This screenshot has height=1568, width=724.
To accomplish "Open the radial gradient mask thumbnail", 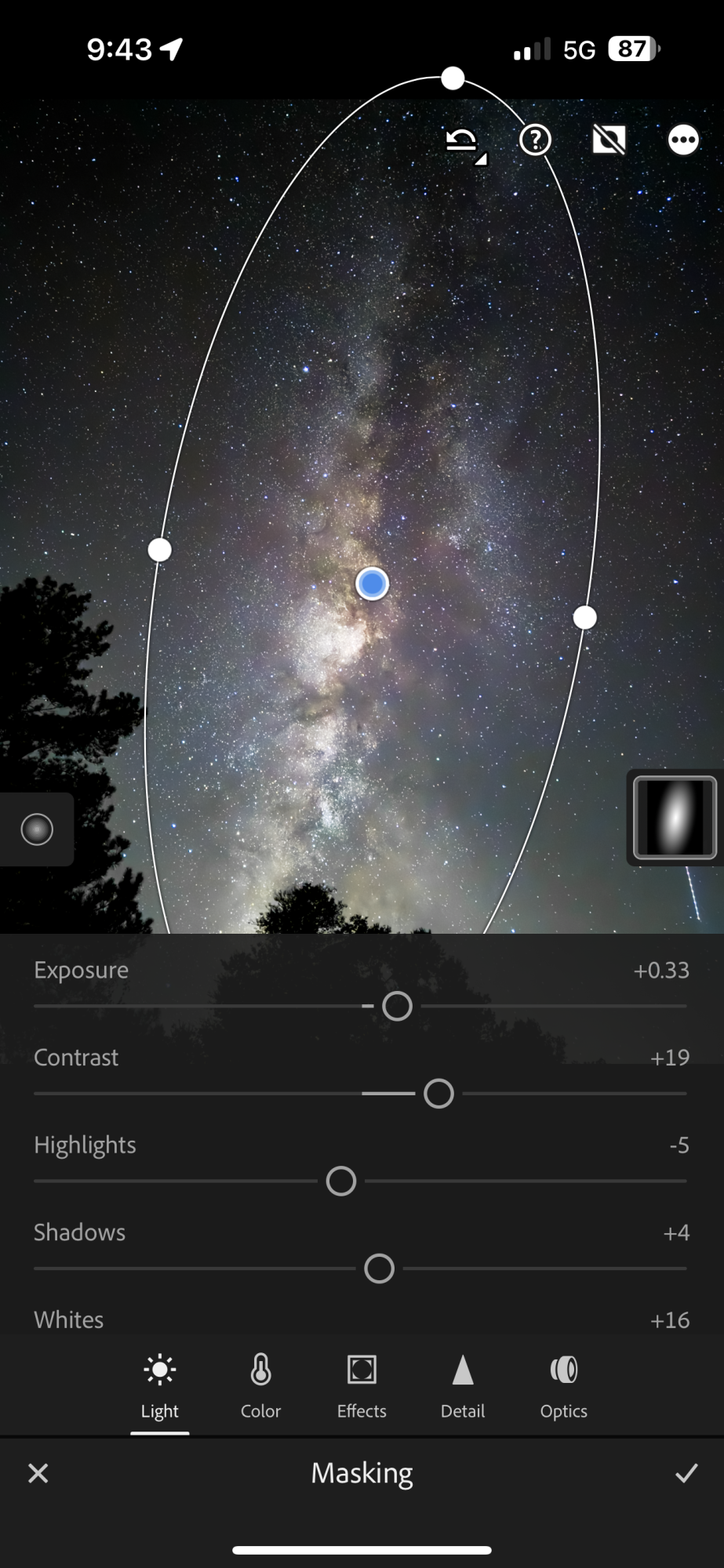I will 675,818.
